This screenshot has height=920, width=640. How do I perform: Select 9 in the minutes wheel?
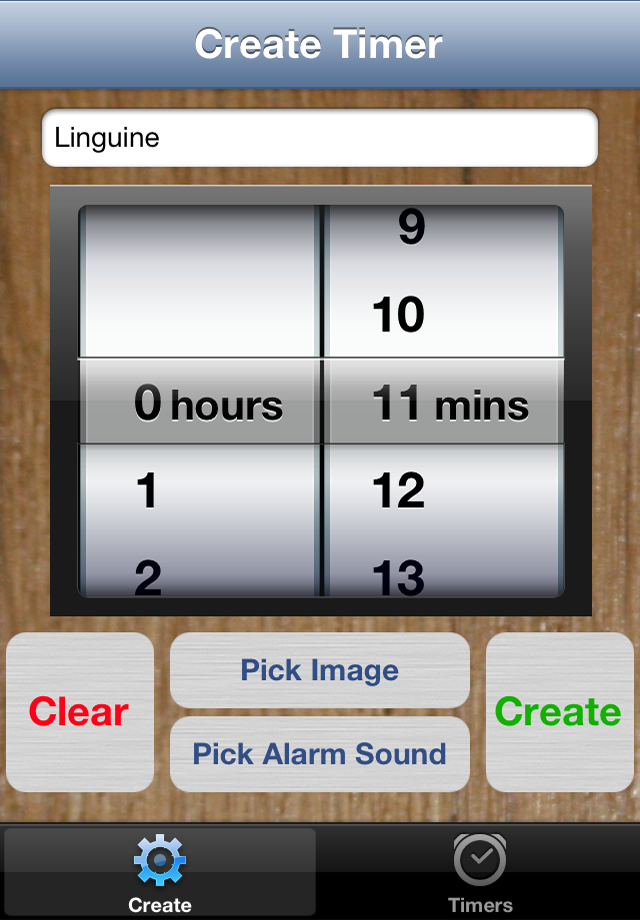(x=410, y=229)
